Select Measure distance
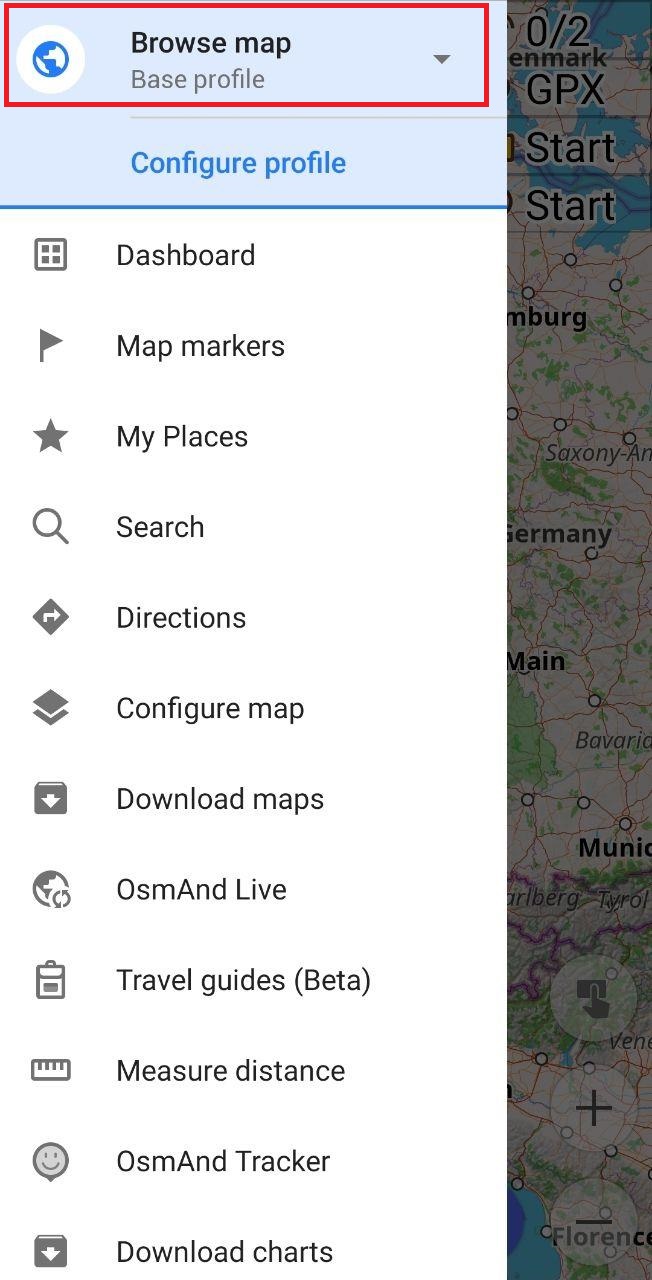652x1280 pixels. (230, 1071)
